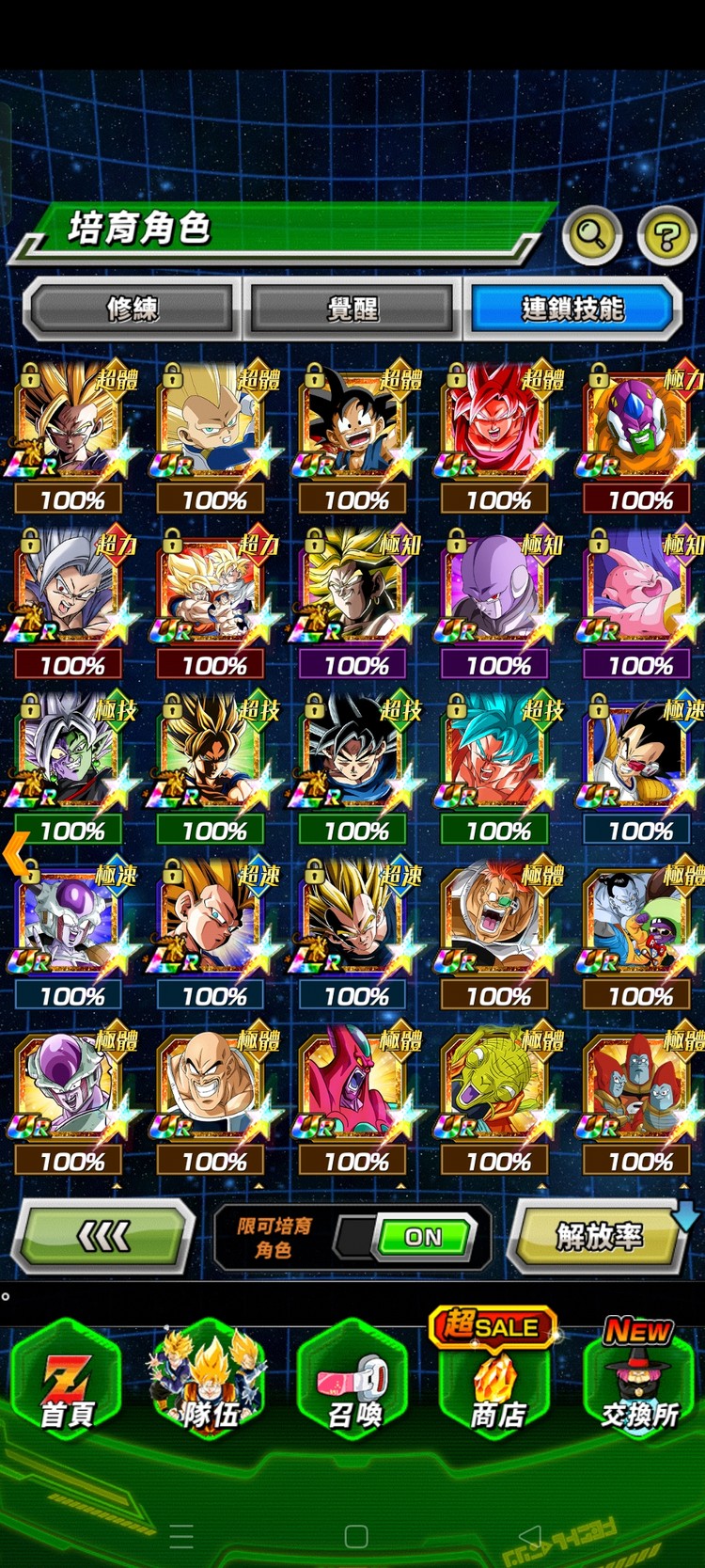Switch to the 覺醒 tab

352,309
